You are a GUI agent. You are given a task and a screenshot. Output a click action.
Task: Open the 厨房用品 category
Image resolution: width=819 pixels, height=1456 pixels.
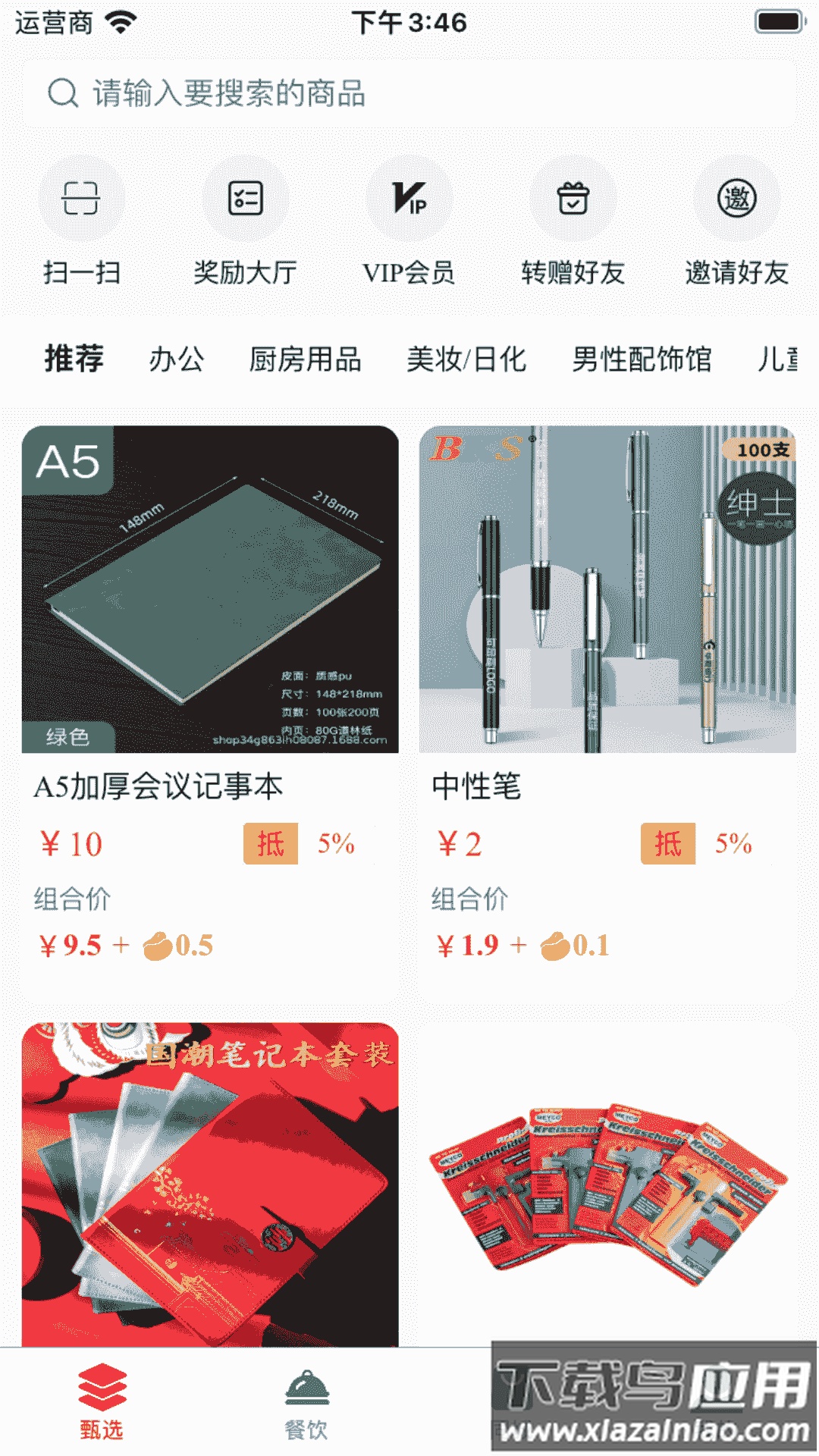[x=306, y=358]
